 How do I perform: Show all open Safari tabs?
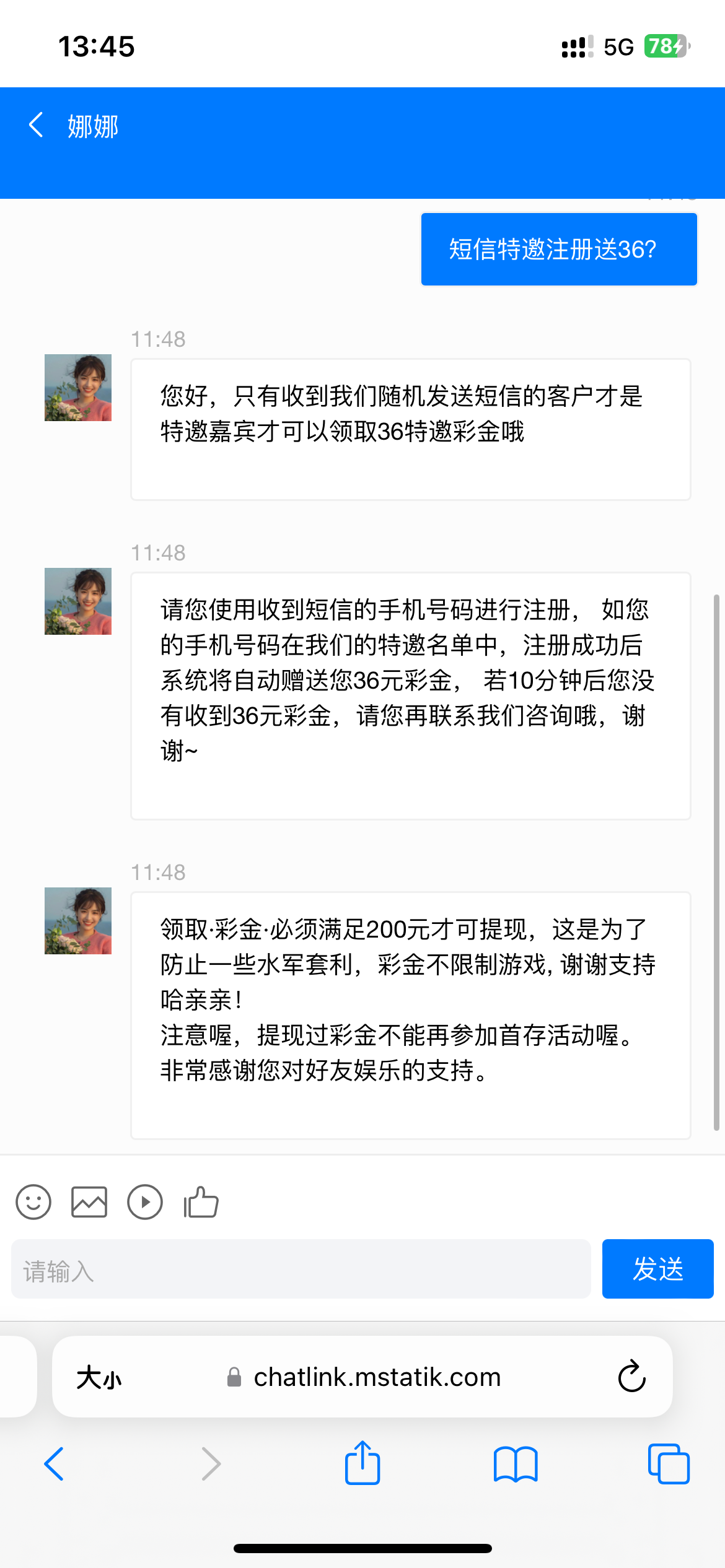click(x=668, y=1464)
